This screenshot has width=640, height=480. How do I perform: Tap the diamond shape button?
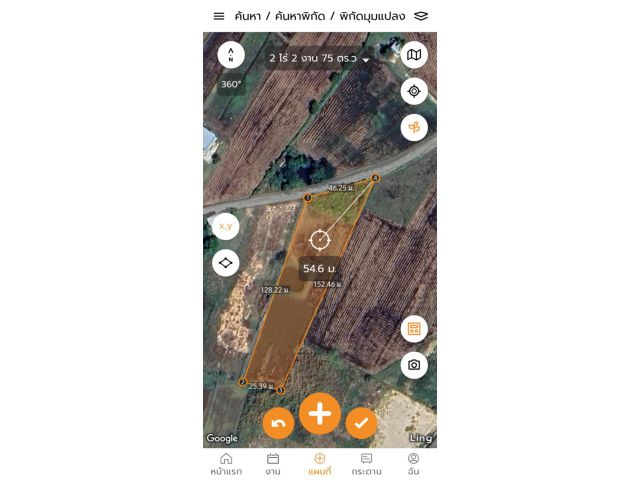click(226, 262)
